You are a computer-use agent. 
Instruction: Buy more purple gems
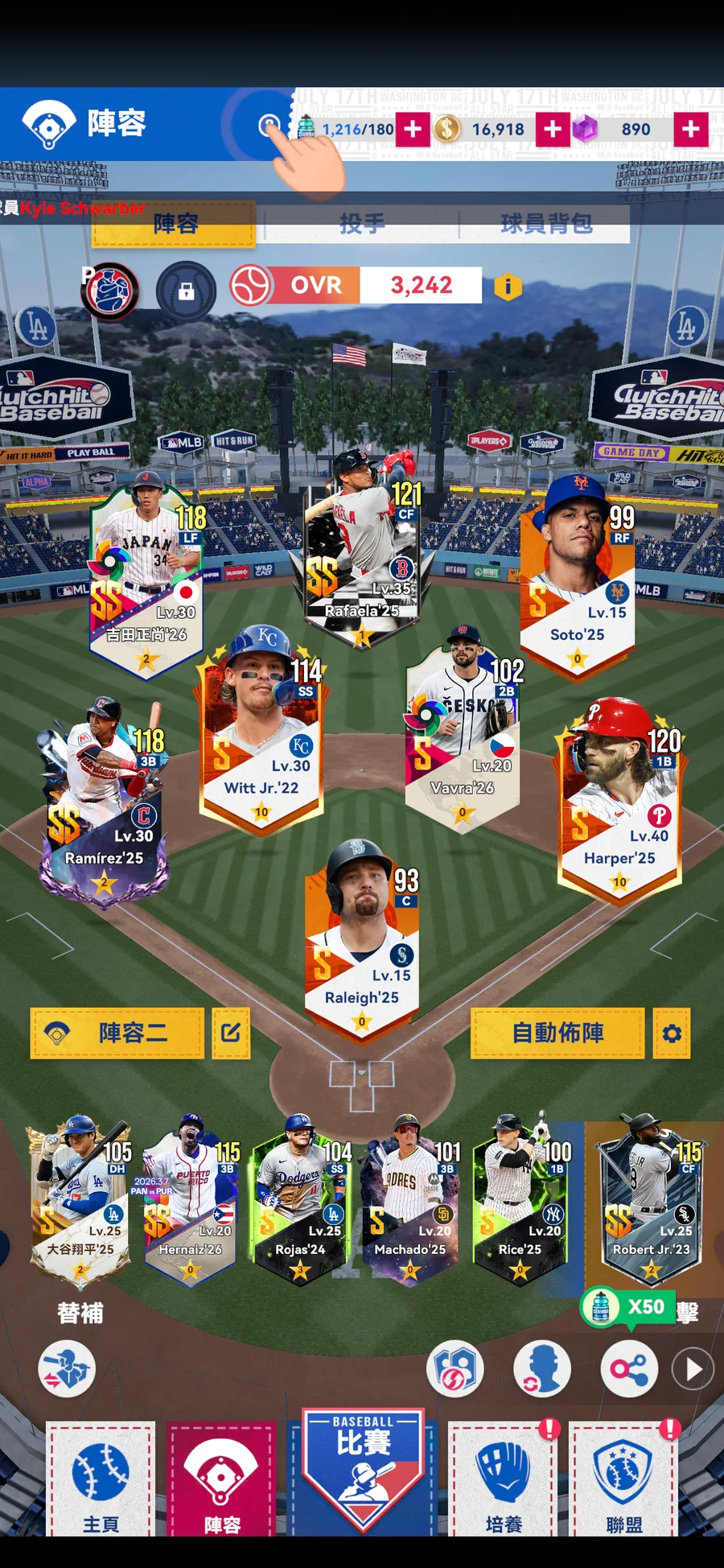(690, 130)
